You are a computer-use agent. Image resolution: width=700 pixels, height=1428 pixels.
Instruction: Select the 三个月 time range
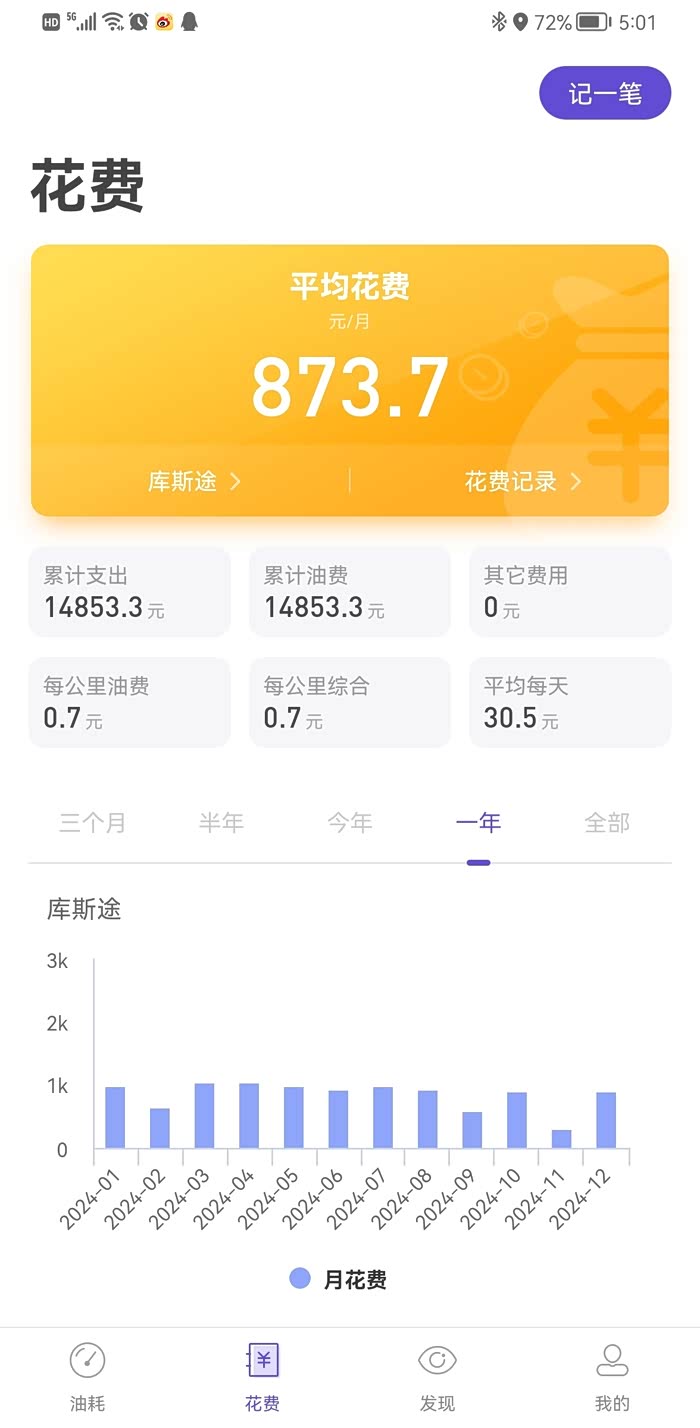click(x=92, y=823)
